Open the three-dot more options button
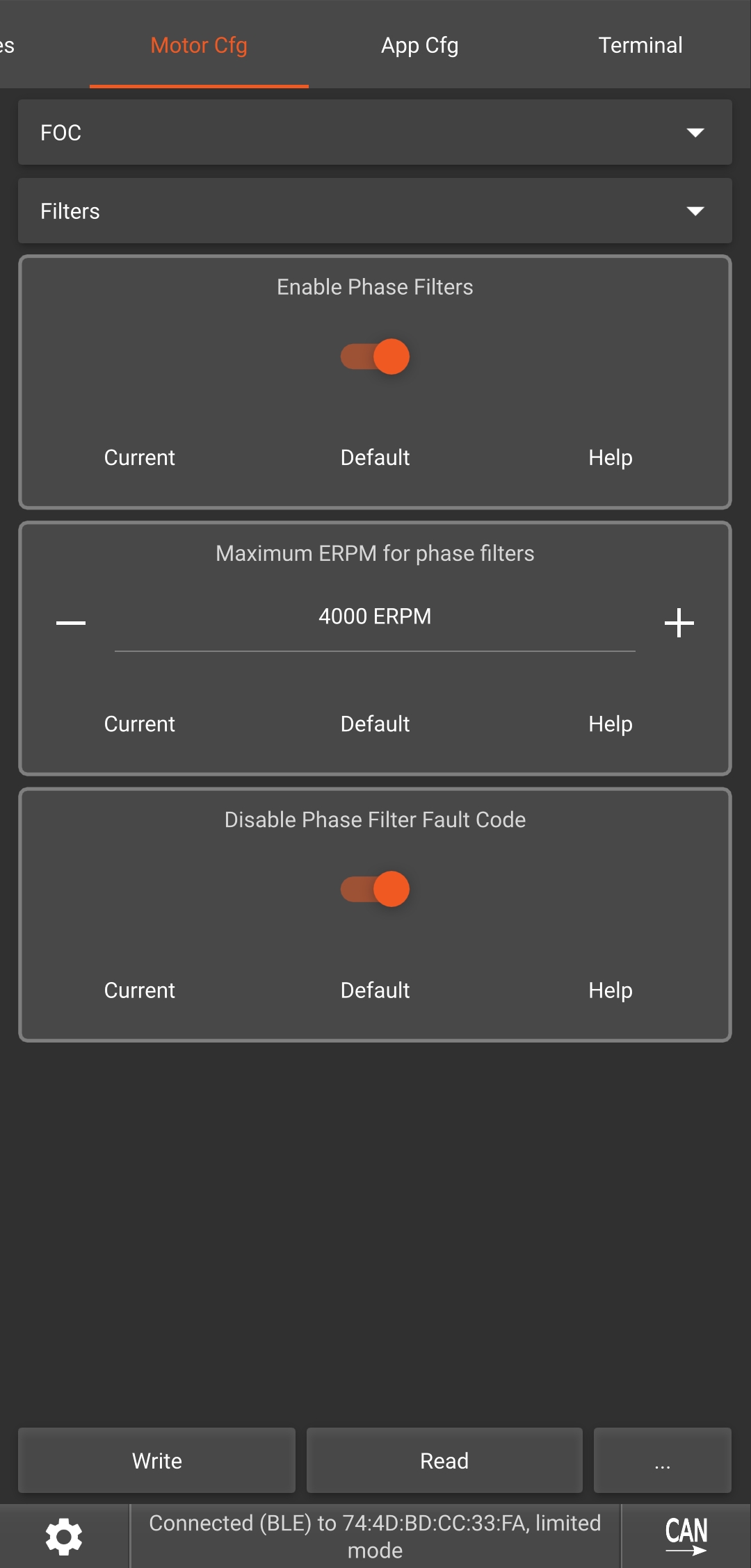This screenshot has width=751, height=1568. click(662, 1461)
